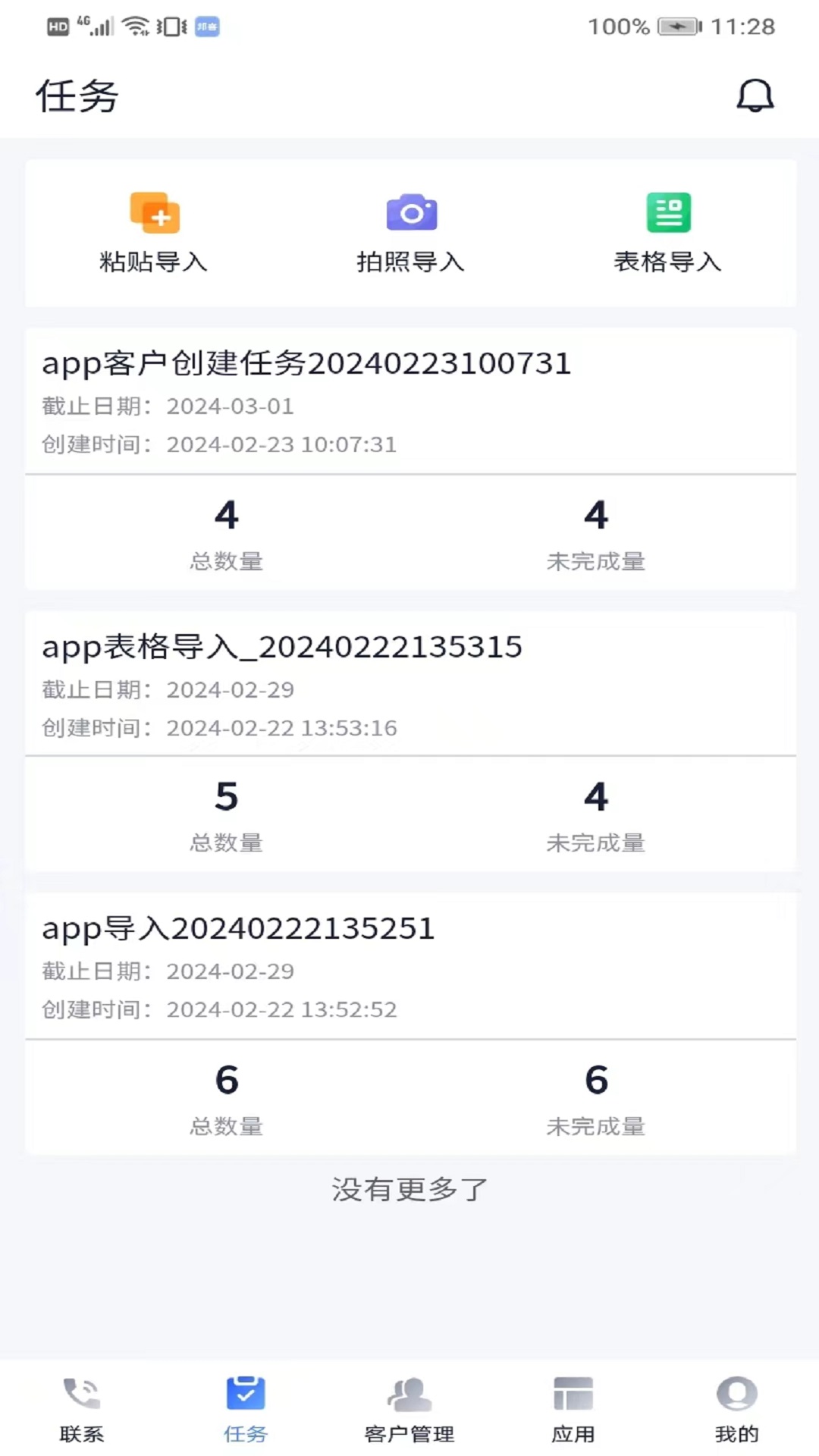
Task: Start 表格导入 spreadsheet import
Action: 667,232
